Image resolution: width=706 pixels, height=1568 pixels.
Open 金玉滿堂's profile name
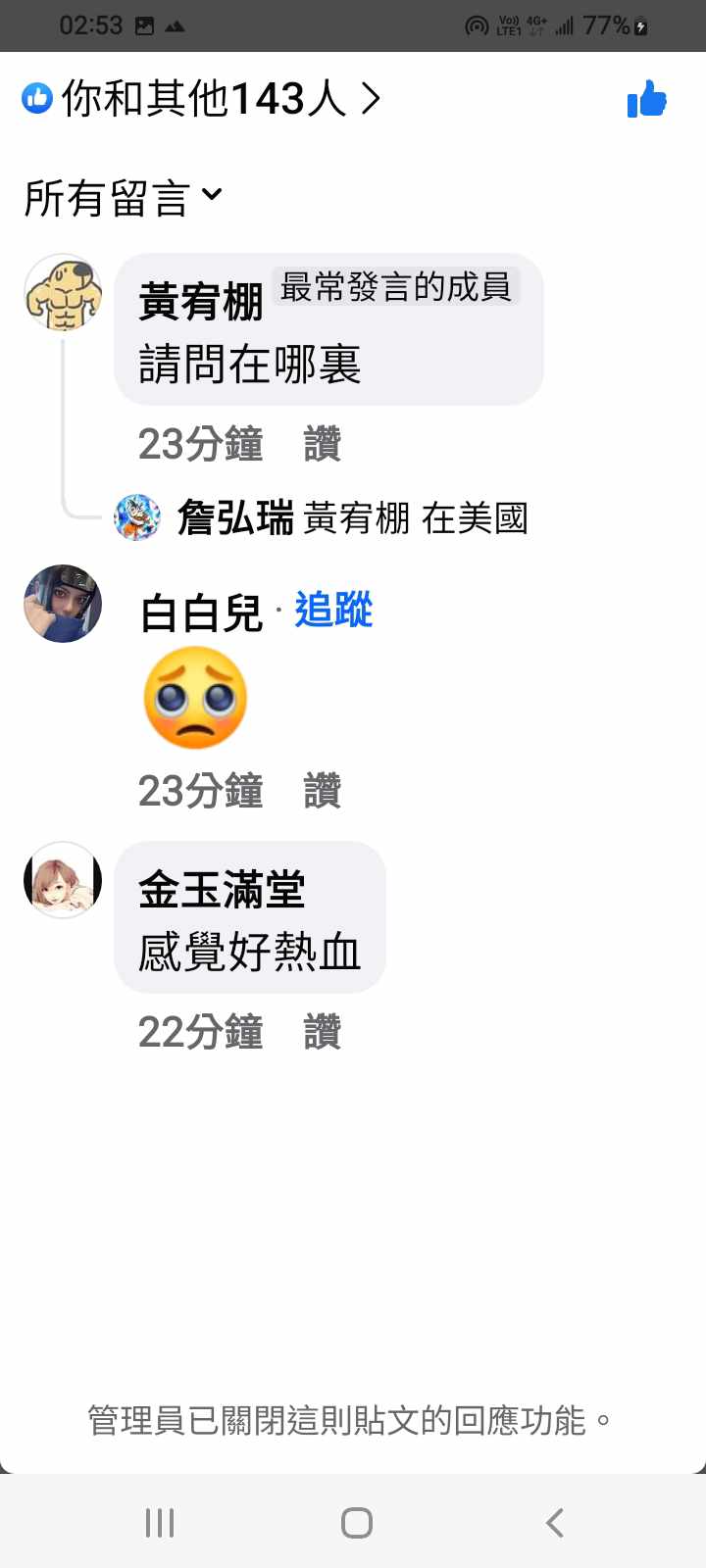click(222, 890)
